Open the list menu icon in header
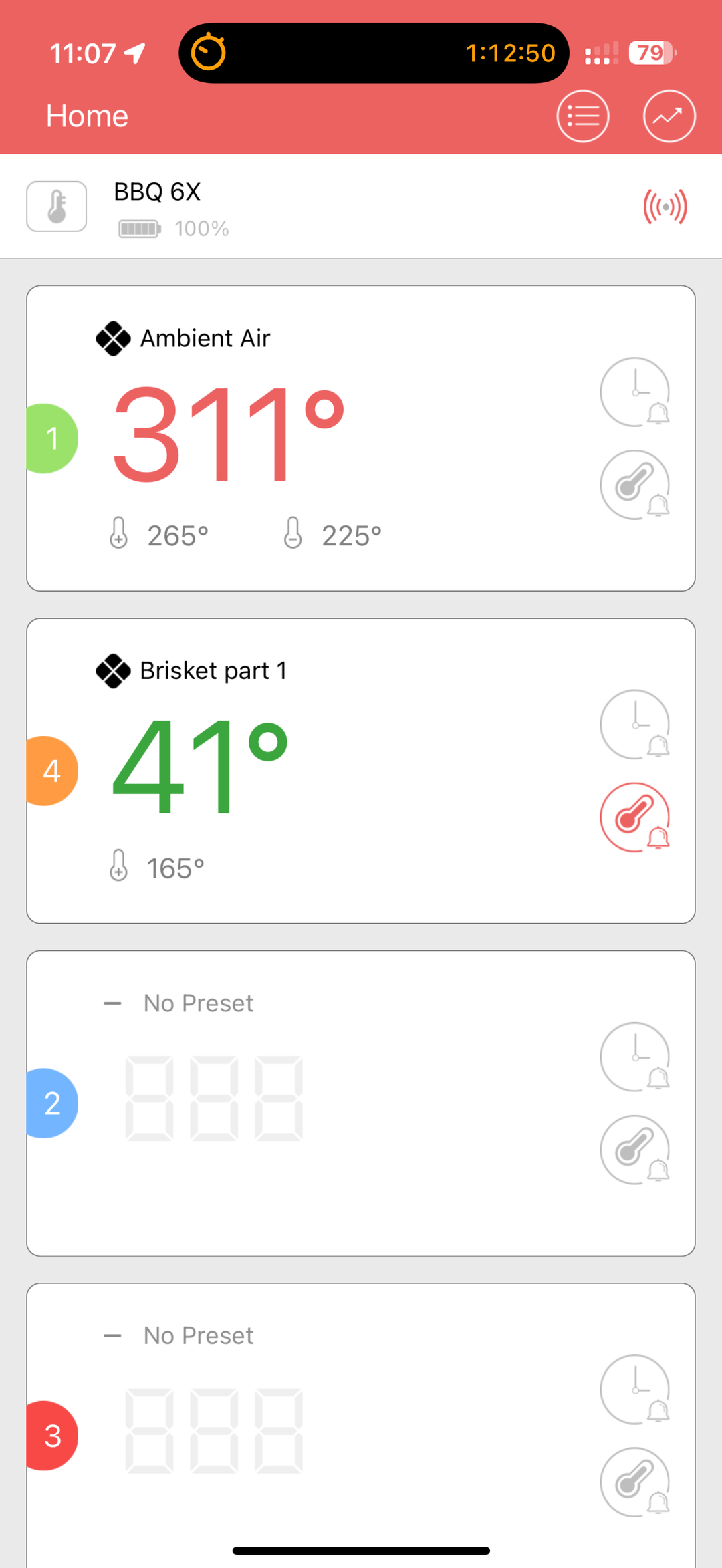The image size is (722, 1568). [x=582, y=116]
